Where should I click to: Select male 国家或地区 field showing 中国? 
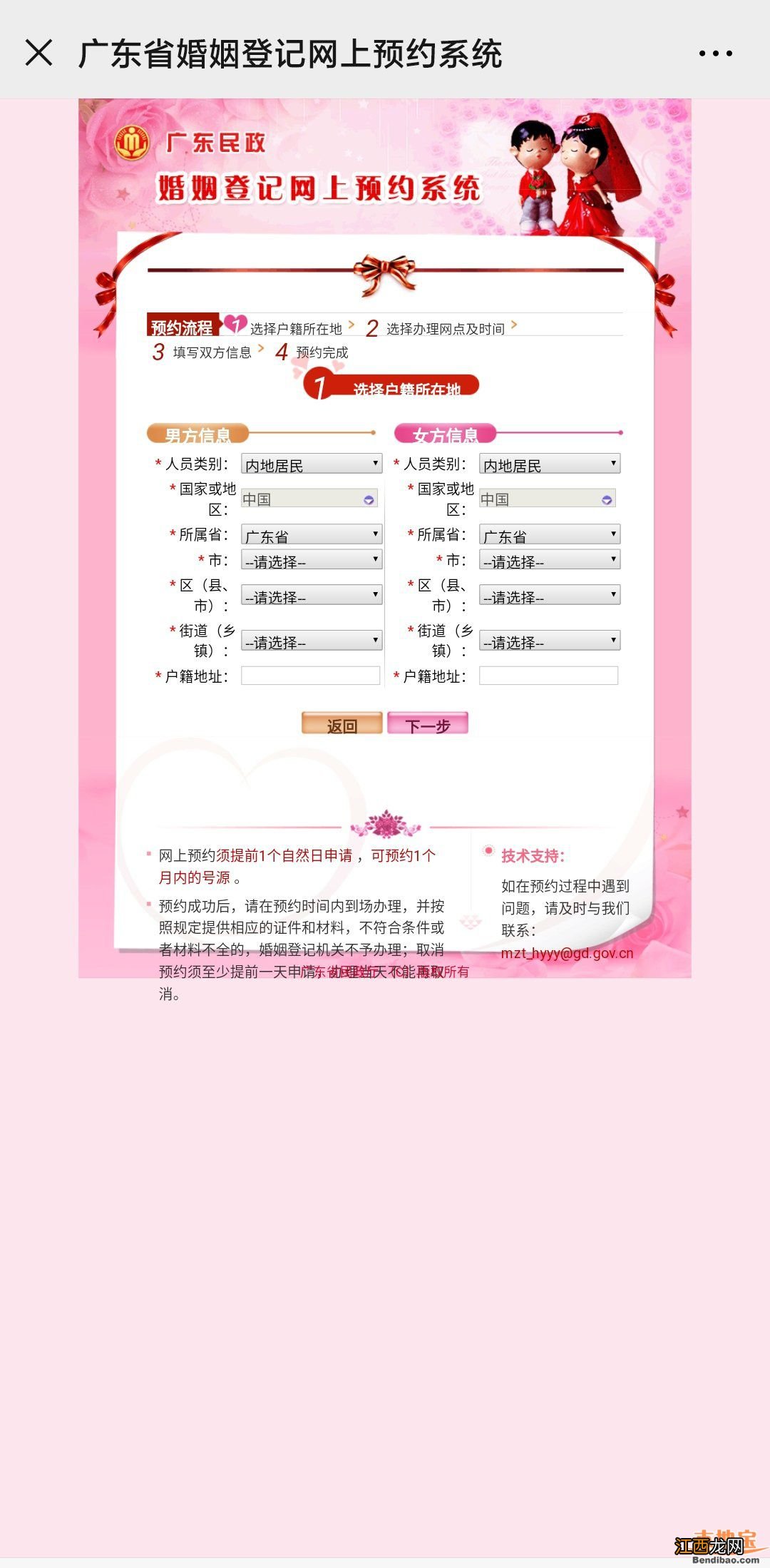[x=309, y=499]
